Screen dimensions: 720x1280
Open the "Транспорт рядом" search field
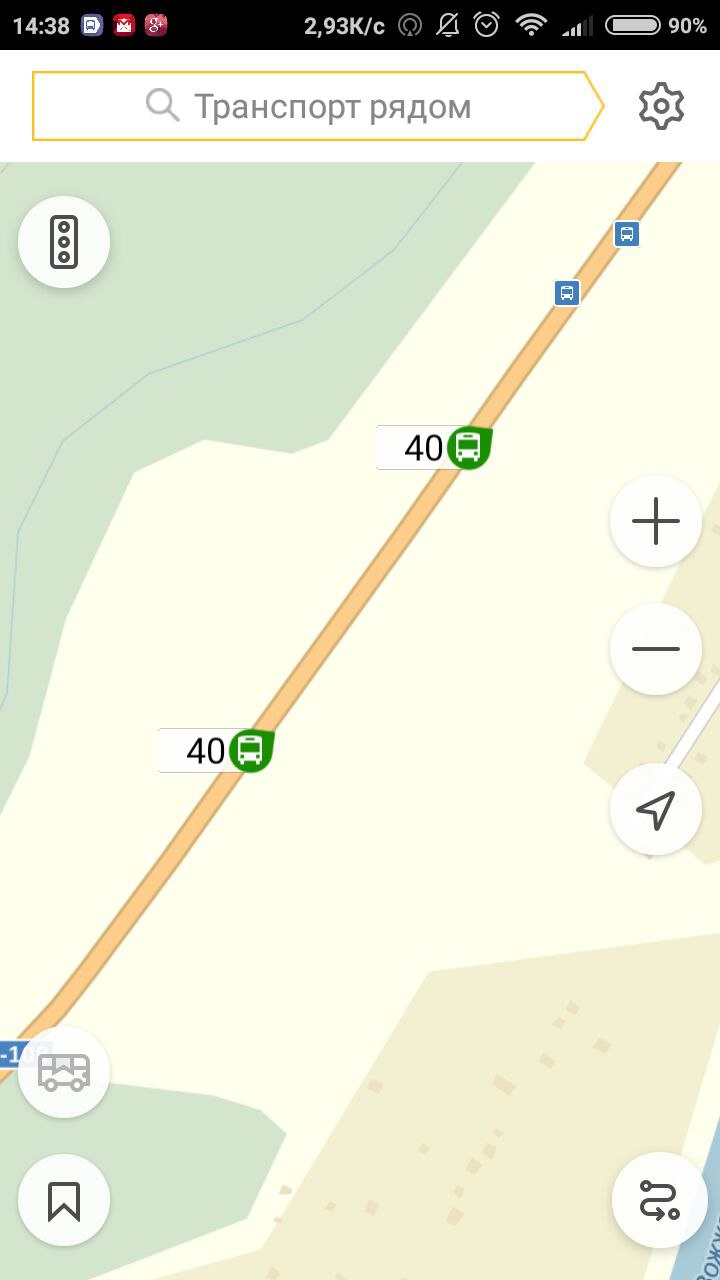318,106
